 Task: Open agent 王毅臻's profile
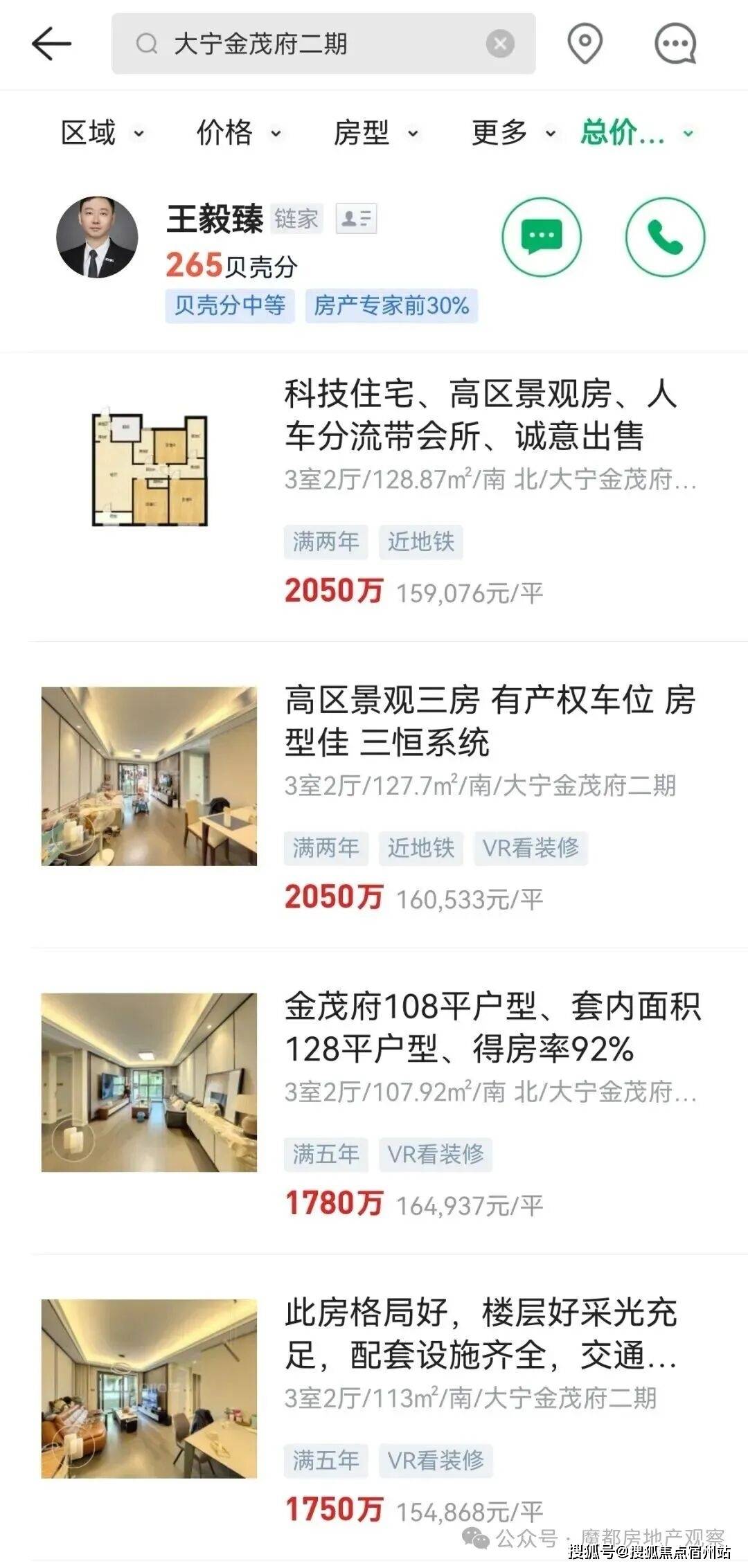(97, 237)
